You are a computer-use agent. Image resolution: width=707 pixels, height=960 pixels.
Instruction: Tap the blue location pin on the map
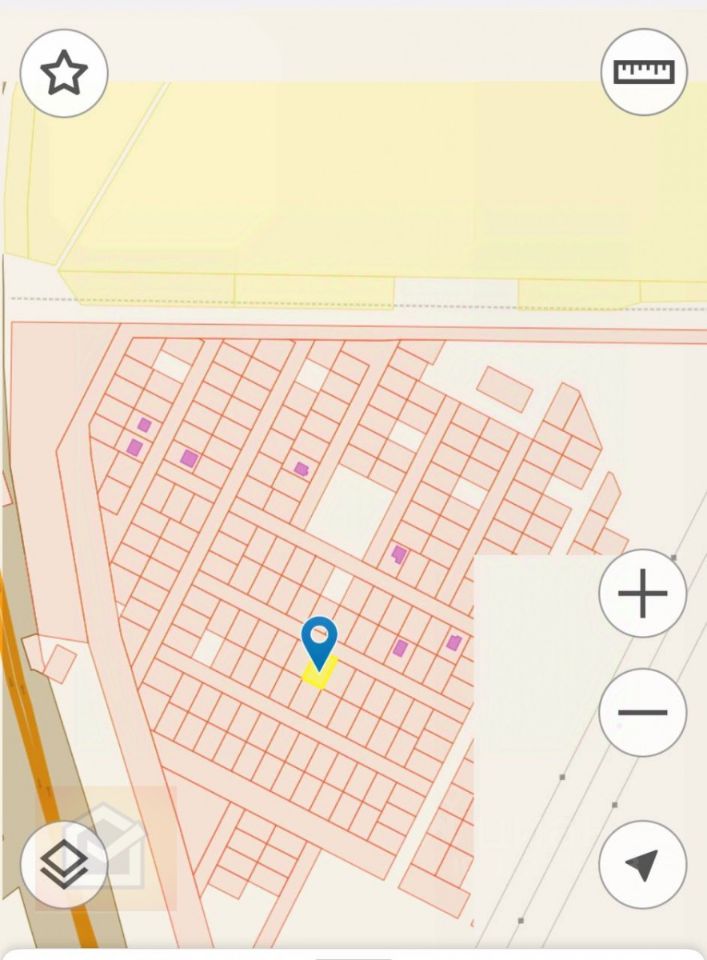pos(319,639)
